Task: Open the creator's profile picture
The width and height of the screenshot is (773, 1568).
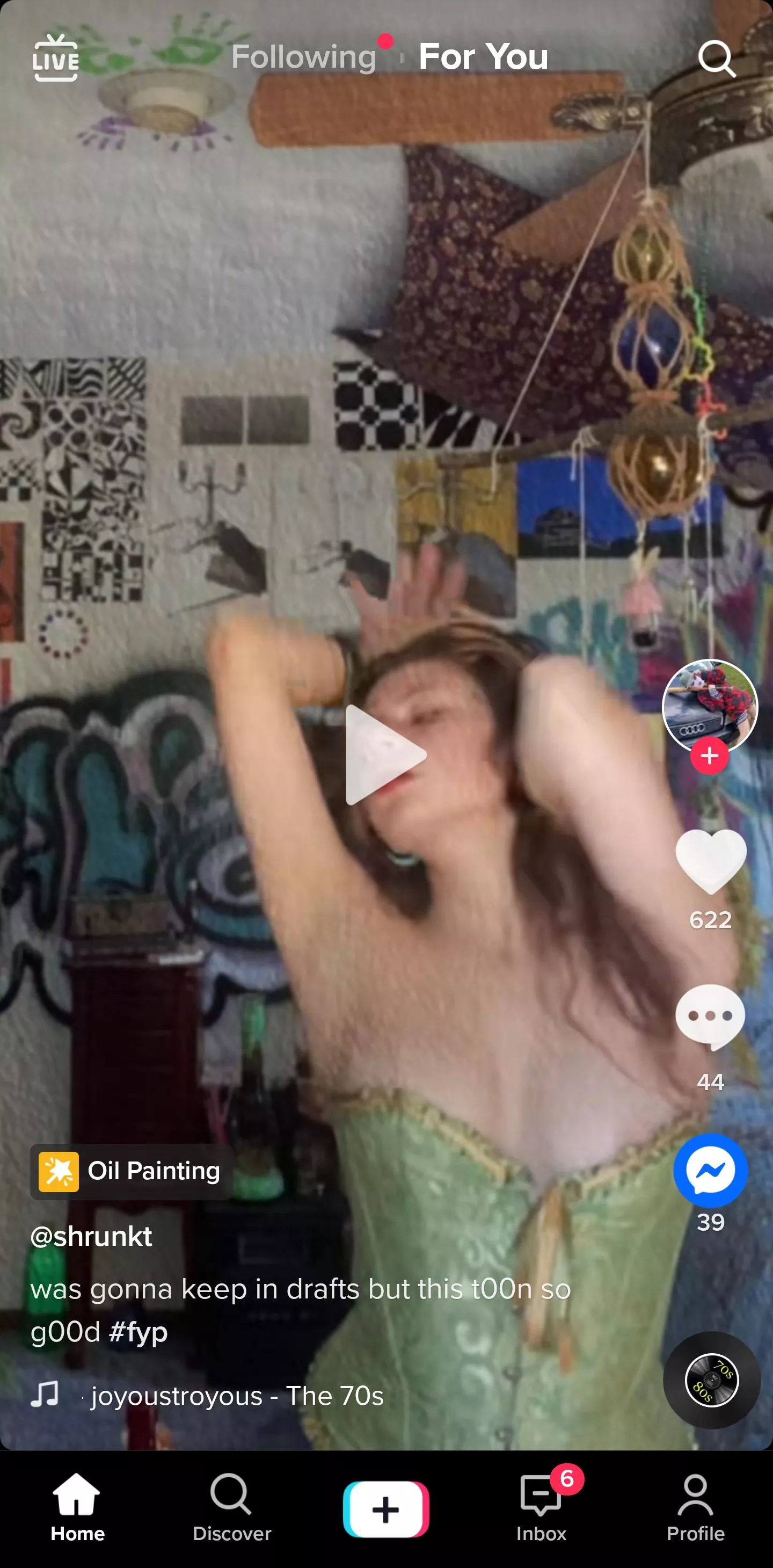Action: (710, 705)
